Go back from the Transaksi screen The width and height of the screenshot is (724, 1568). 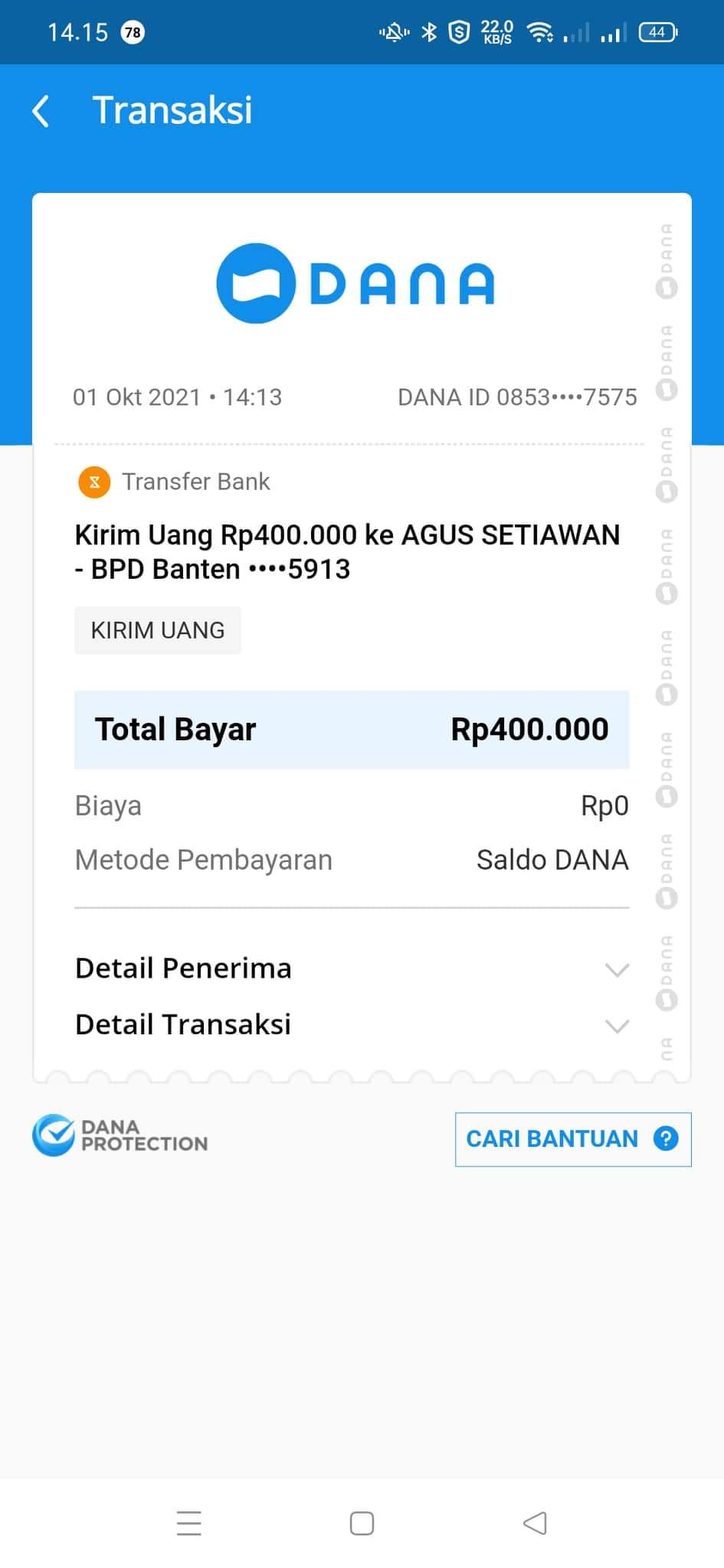tap(41, 111)
